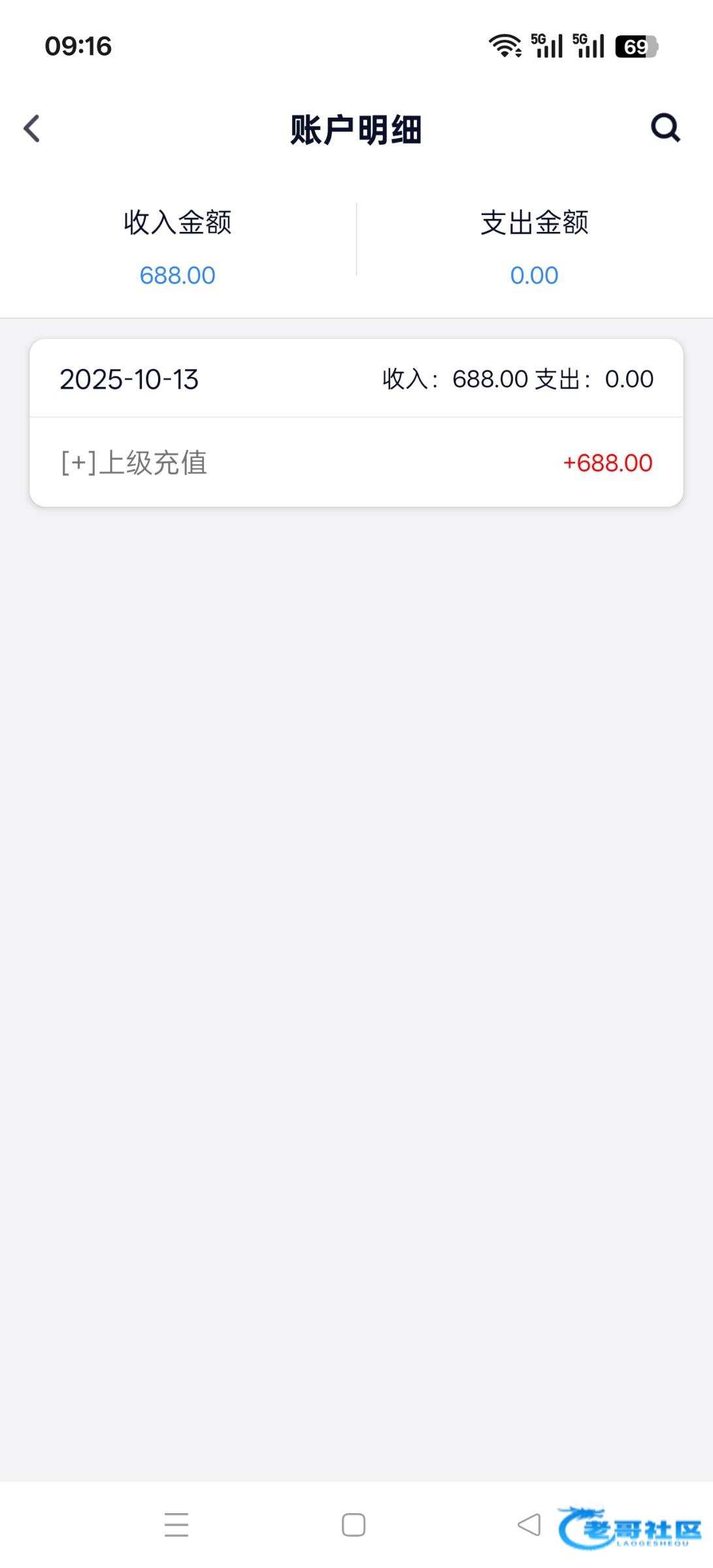This screenshot has height=1568, width=713.
Task: Go back from 账户明细 page
Action: pos(32,129)
